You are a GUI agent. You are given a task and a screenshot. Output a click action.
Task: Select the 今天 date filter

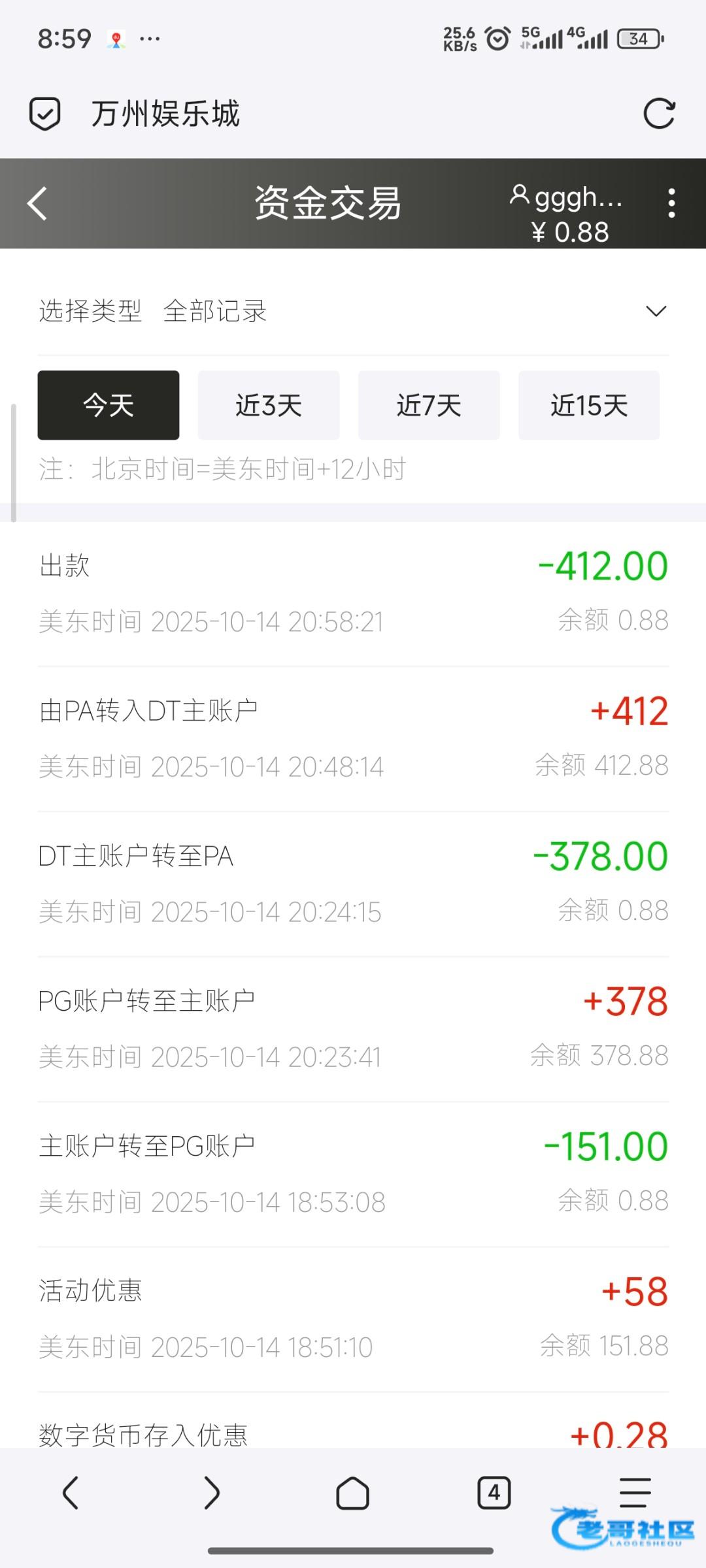109,405
